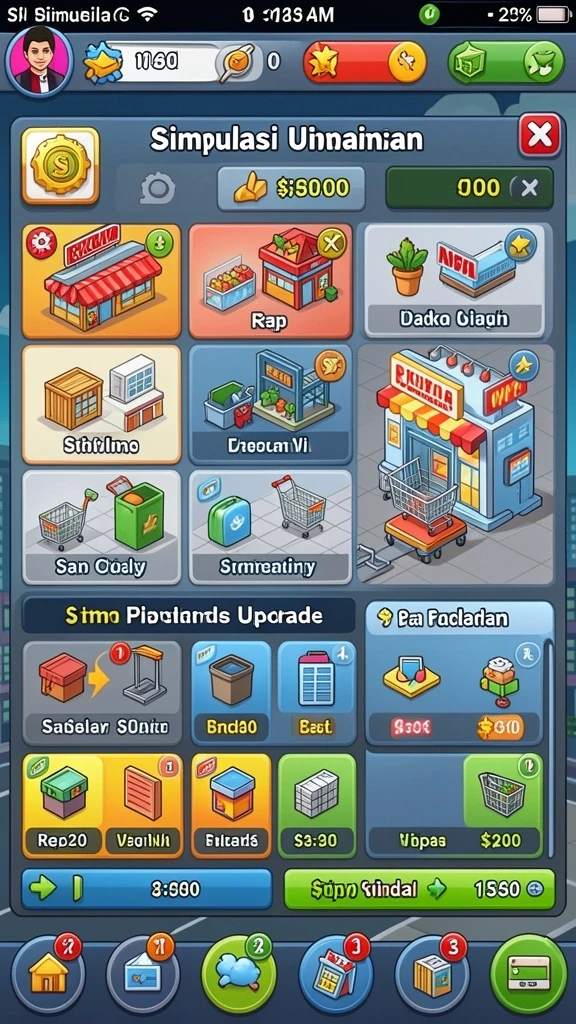Open the box inventory tab
576x1024 pixels.
431,974
